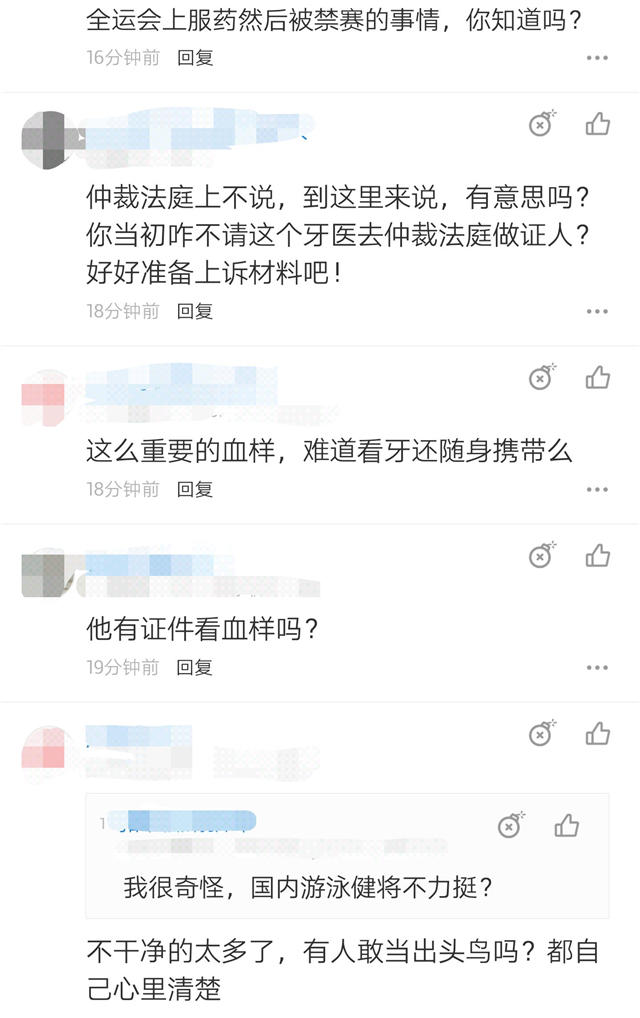Screen dimensions: 640x1018
Task: Reply to the 难道看牙还随身携带么 comment
Action: click(195, 489)
